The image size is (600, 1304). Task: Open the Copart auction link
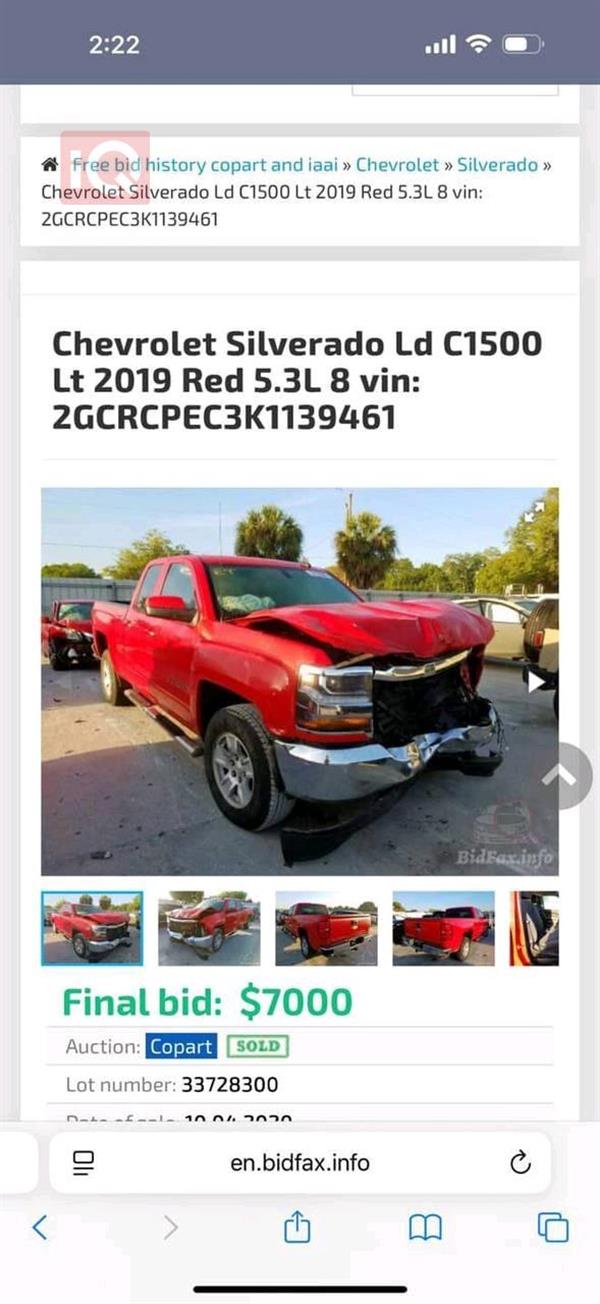(182, 1047)
